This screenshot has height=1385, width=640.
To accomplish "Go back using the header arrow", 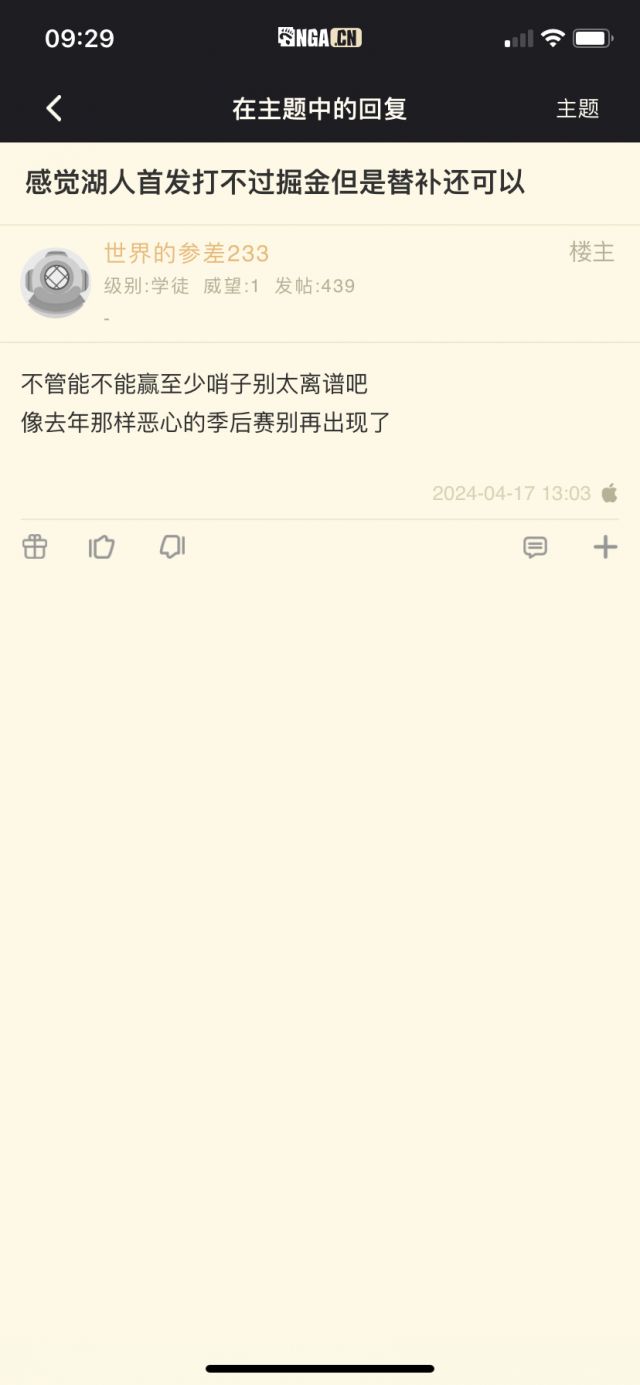I will [x=54, y=108].
